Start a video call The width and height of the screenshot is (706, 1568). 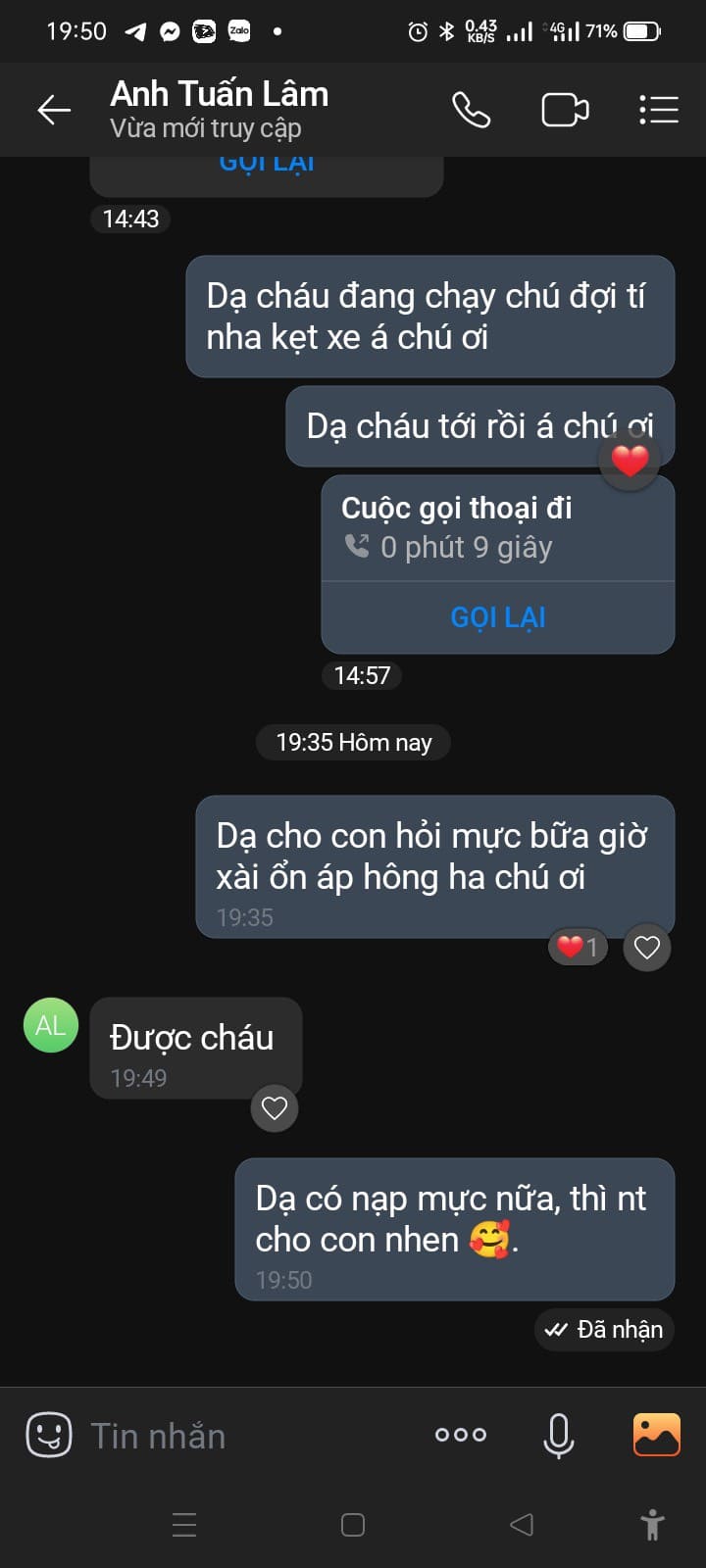(566, 110)
